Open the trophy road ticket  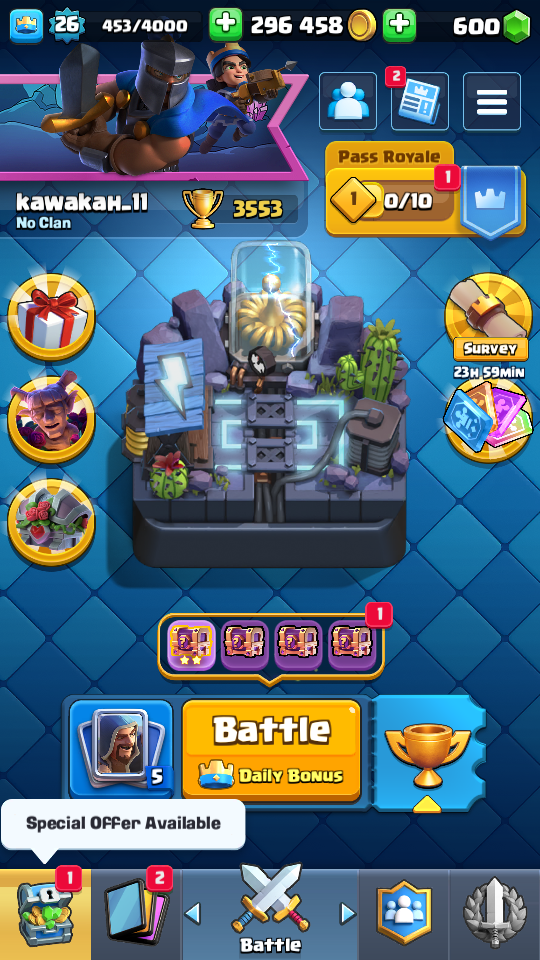pyautogui.click(x=428, y=753)
